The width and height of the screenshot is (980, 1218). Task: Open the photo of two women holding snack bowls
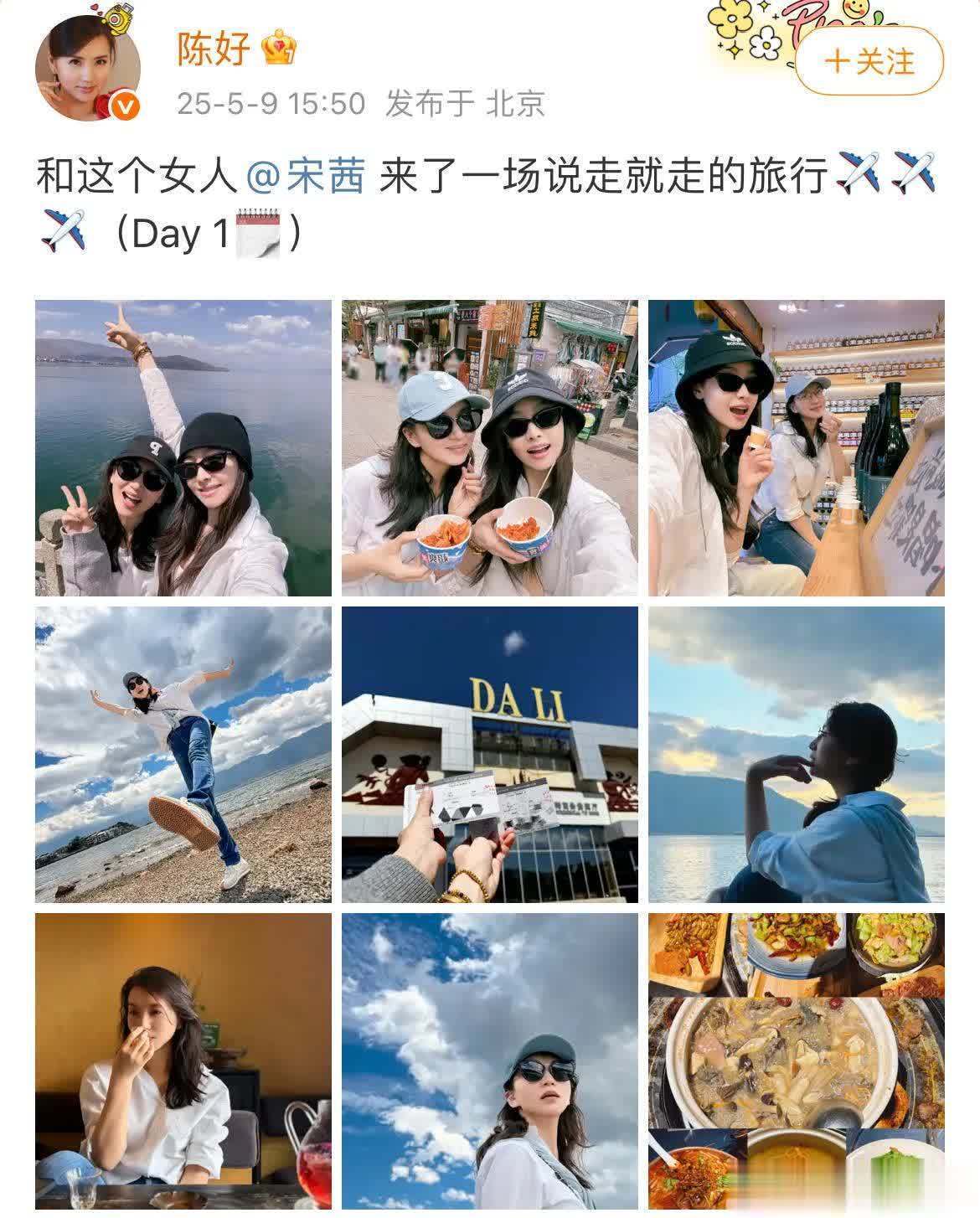click(x=489, y=448)
